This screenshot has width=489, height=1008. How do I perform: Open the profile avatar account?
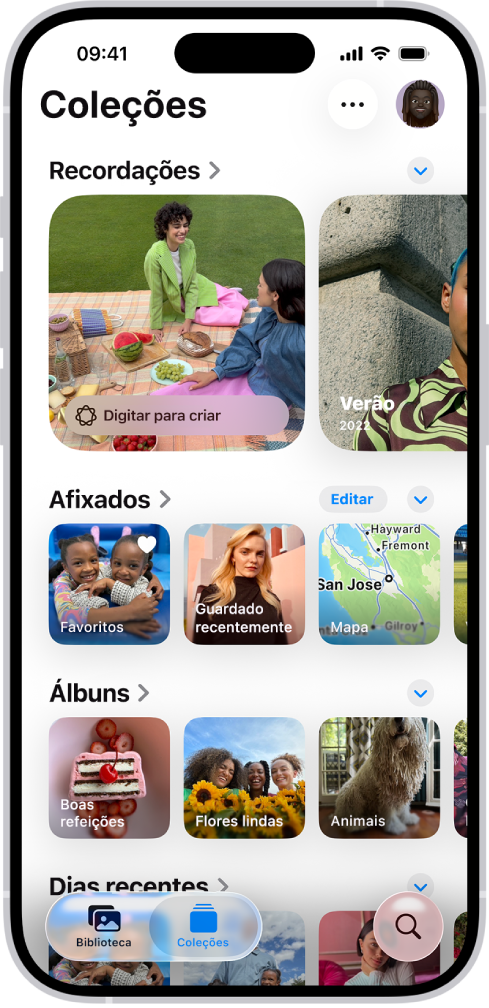point(420,104)
